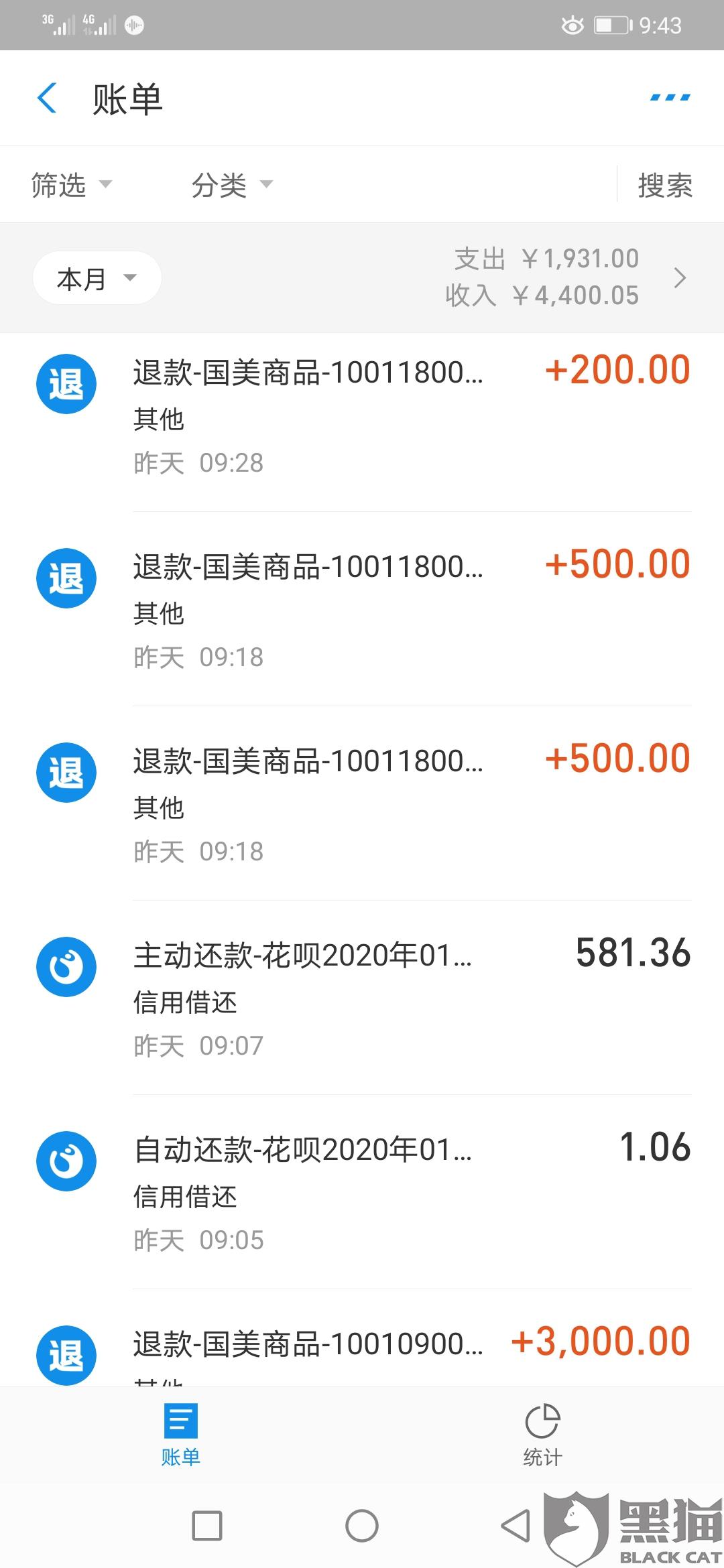The image size is (724, 1568).
Task: Go to the system home screen
Action: (362, 1526)
